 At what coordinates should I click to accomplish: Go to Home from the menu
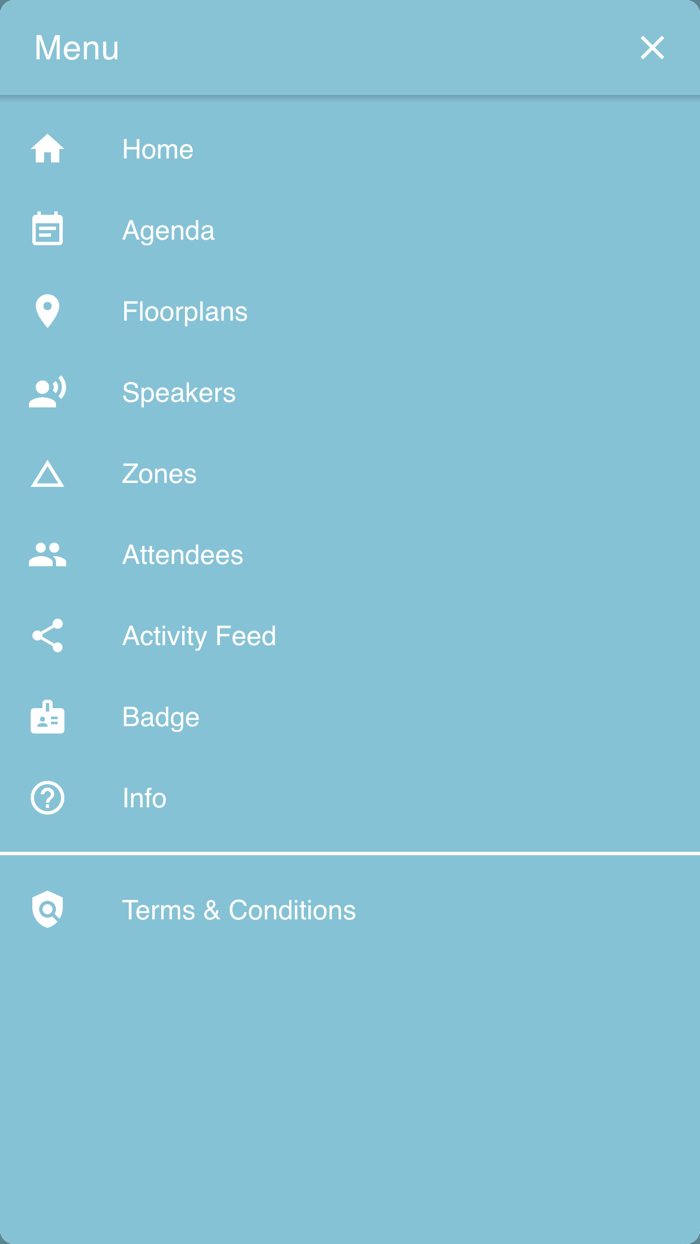(157, 150)
